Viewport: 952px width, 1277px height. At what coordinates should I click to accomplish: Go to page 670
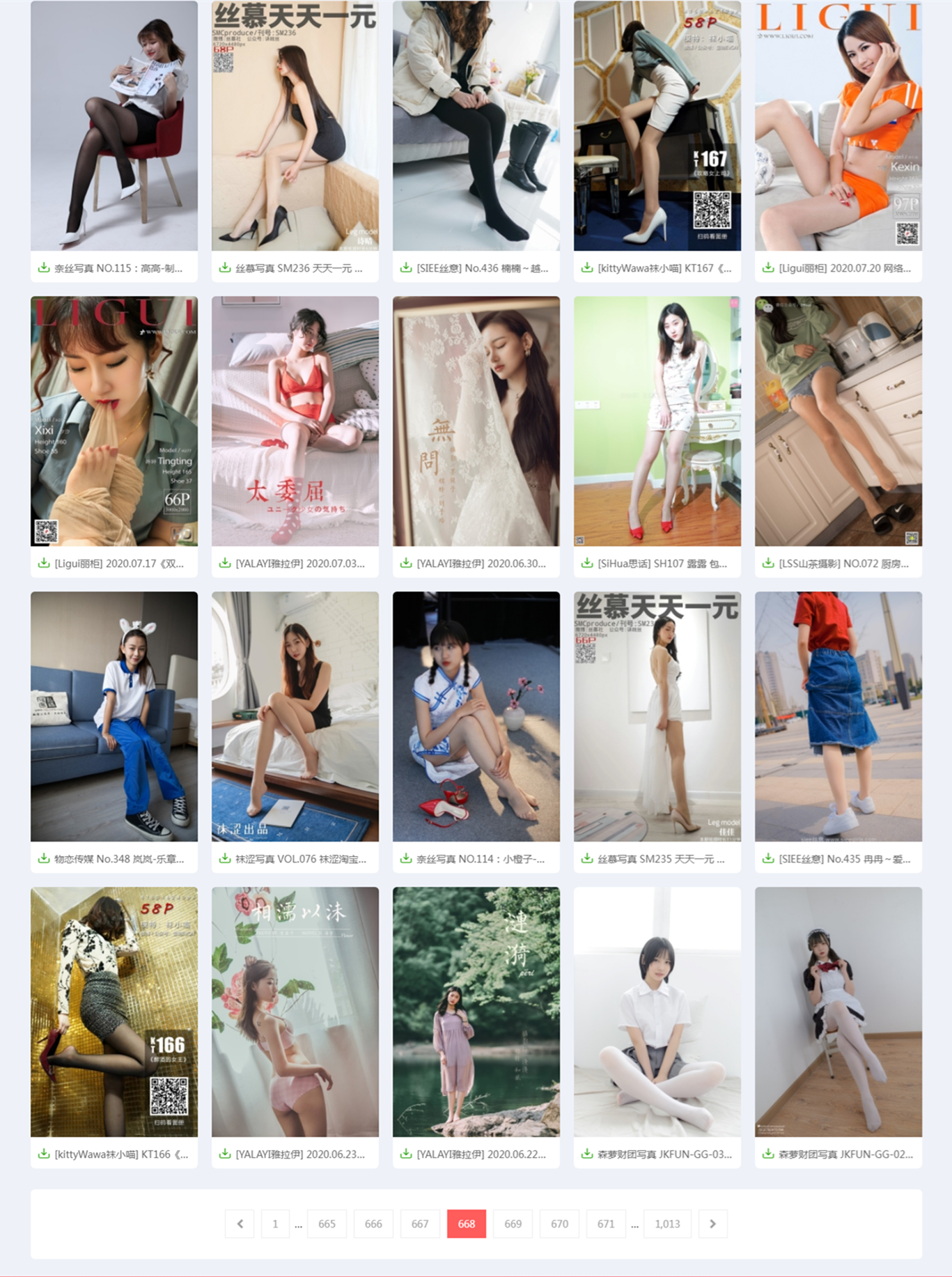coord(559,1223)
